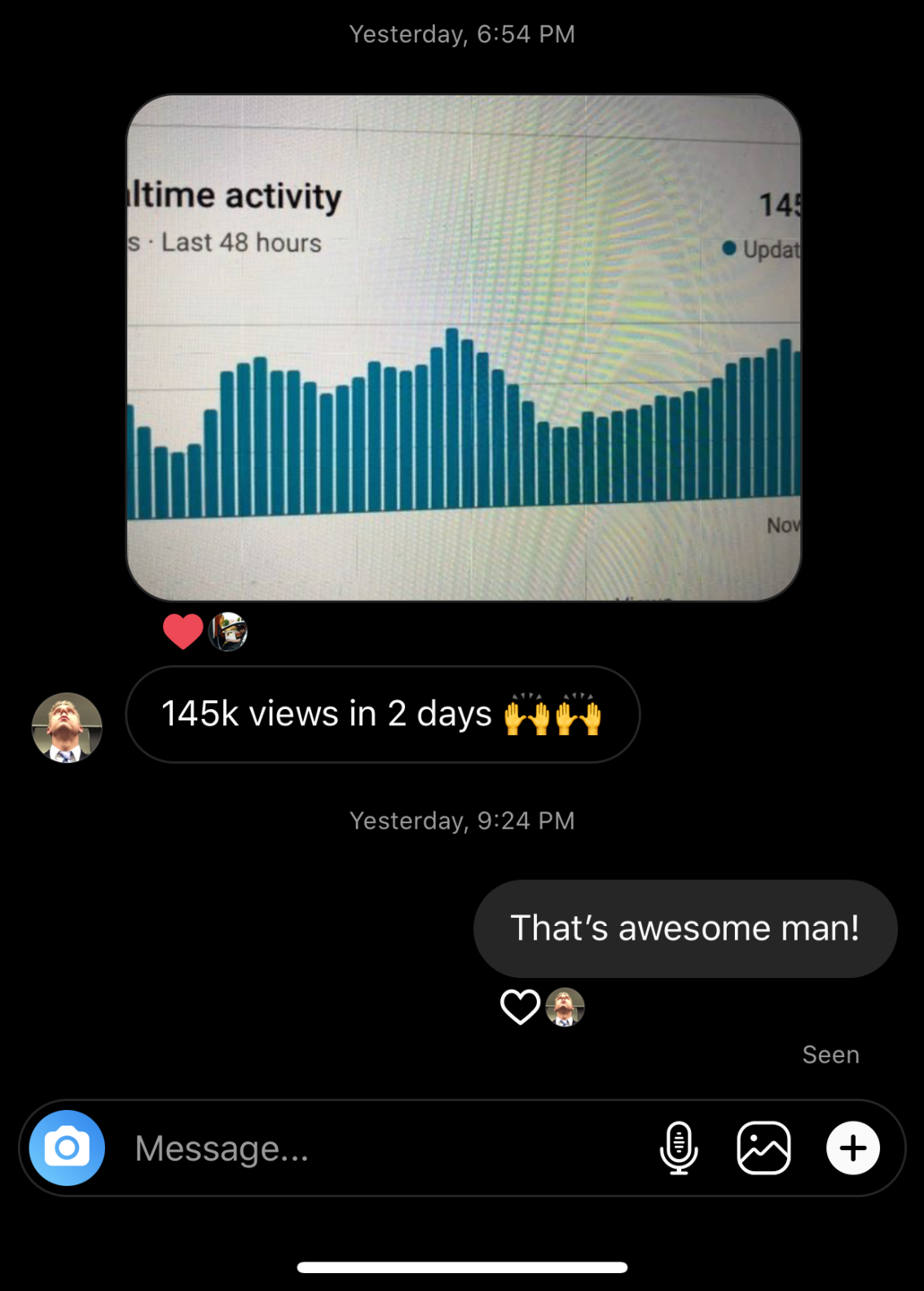
Task: Open the shared activity chart photo
Action: coord(463,348)
